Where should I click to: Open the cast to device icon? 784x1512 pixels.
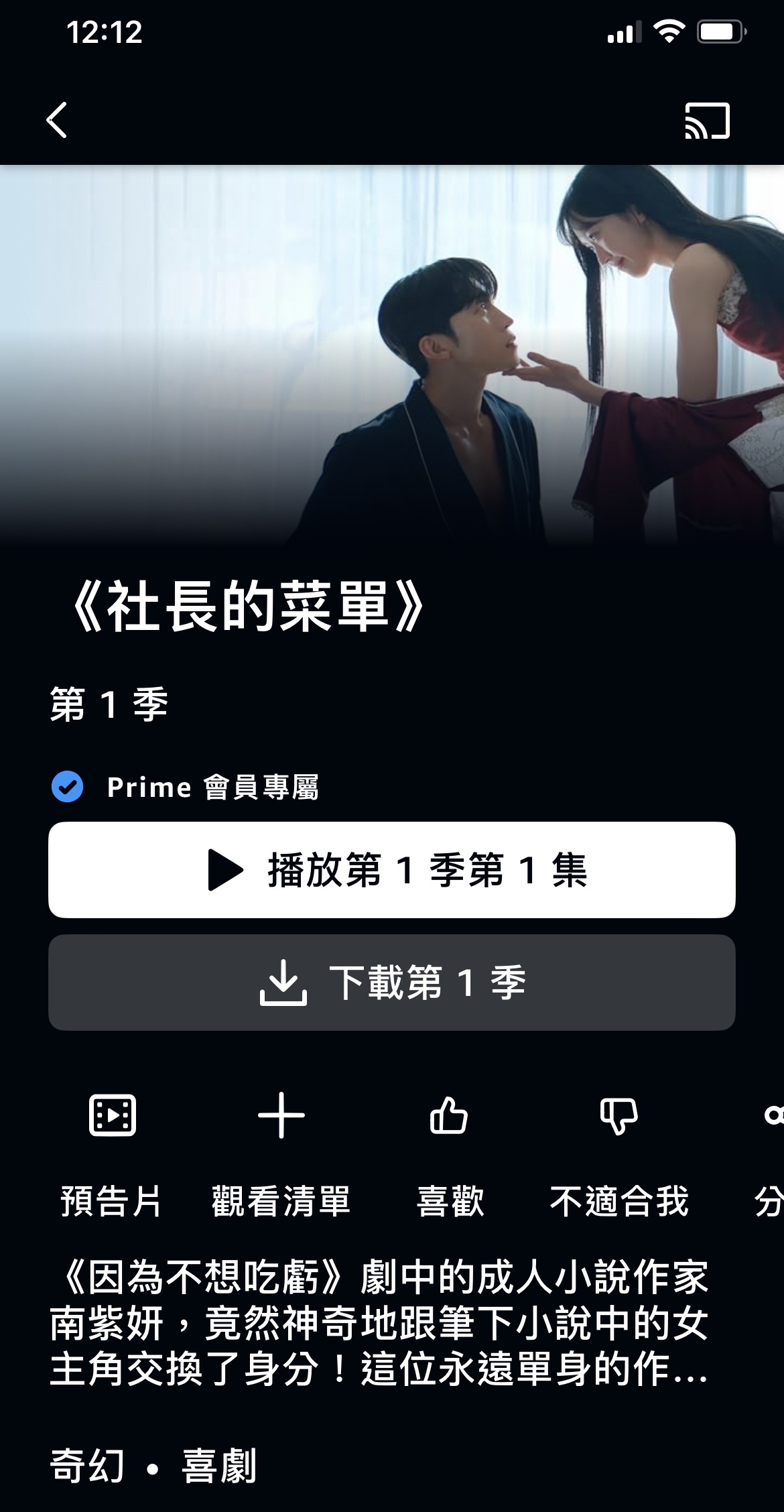[707, 121]
